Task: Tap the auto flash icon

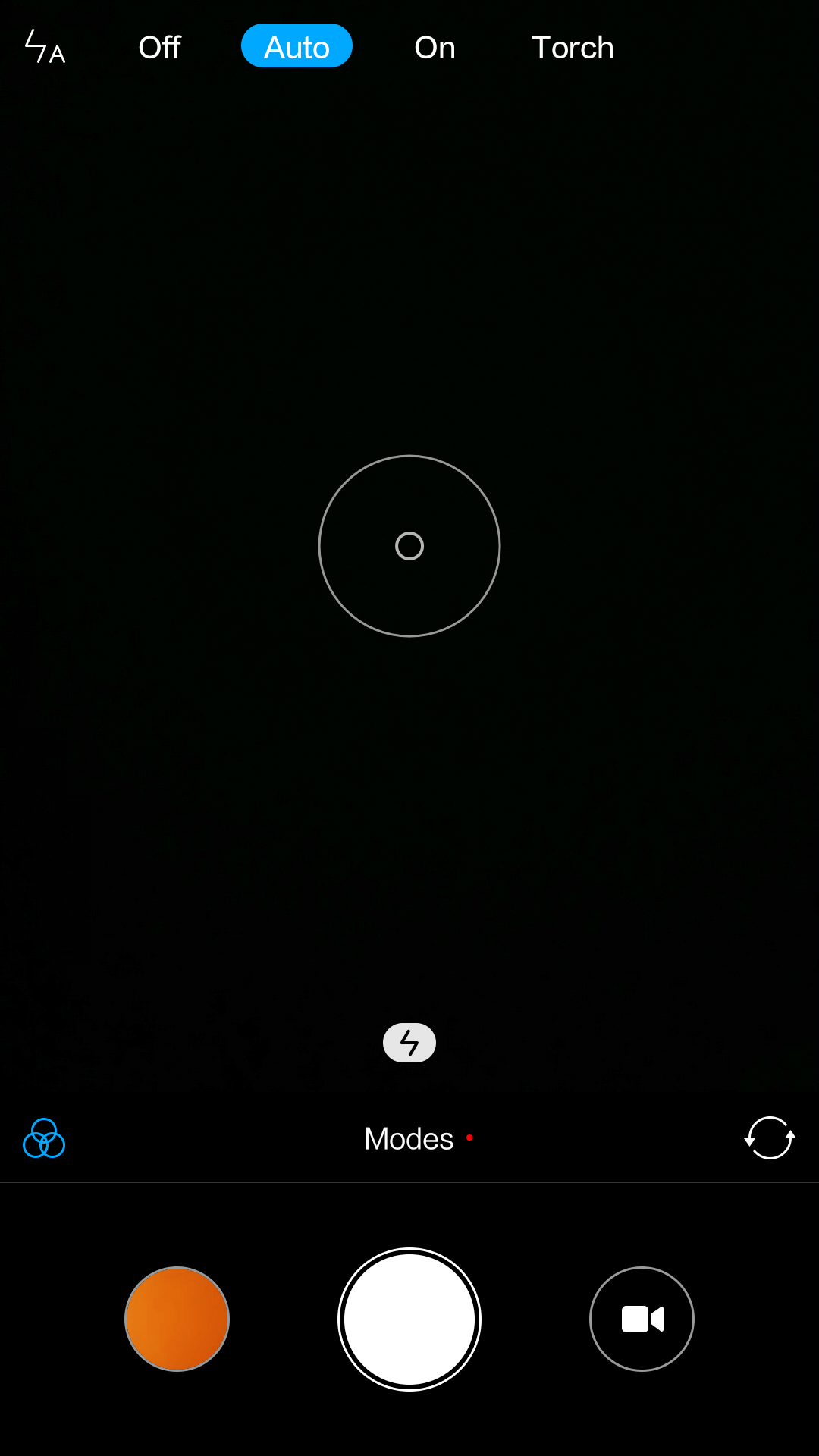Action: 45,46
